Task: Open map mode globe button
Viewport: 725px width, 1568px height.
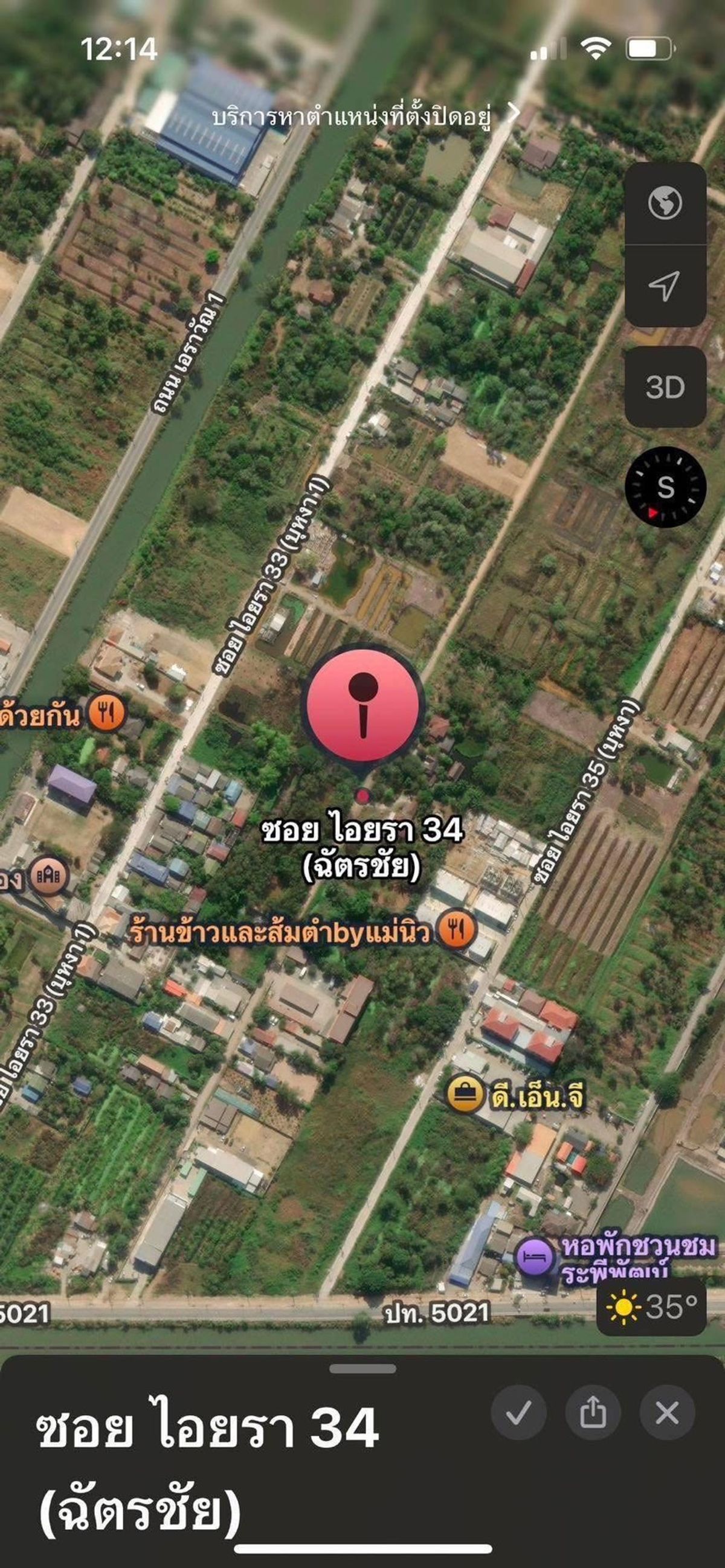Action: 665,203
